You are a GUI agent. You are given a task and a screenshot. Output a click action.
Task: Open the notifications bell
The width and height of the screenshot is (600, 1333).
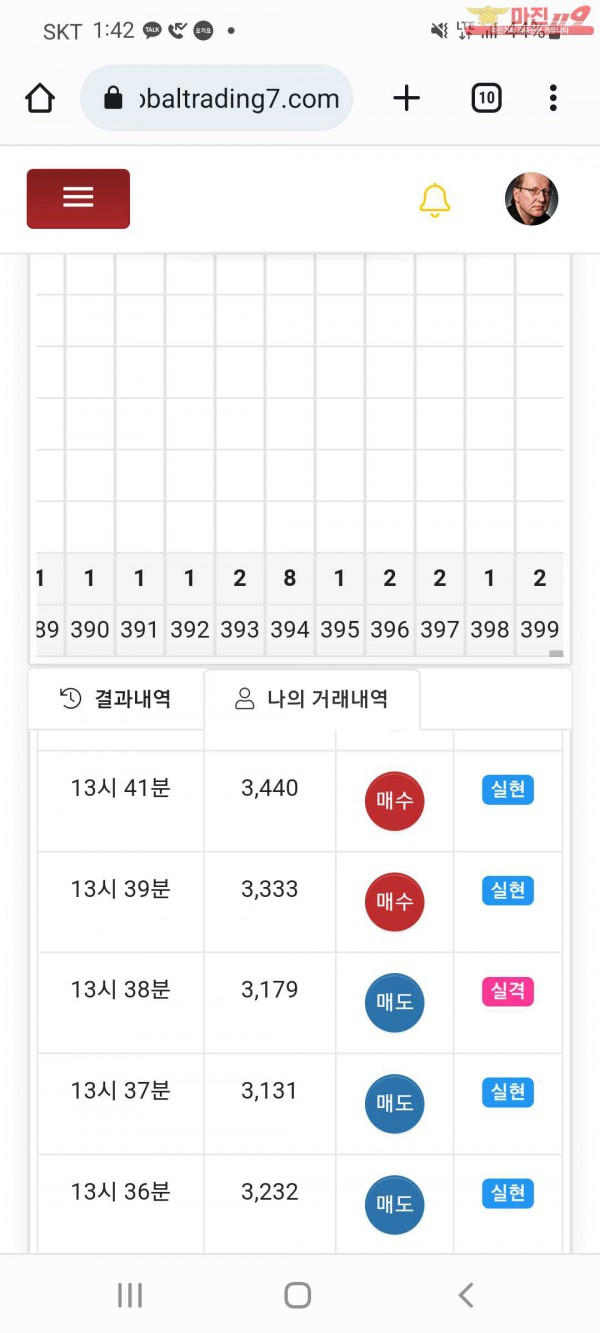tap(434, 200)
